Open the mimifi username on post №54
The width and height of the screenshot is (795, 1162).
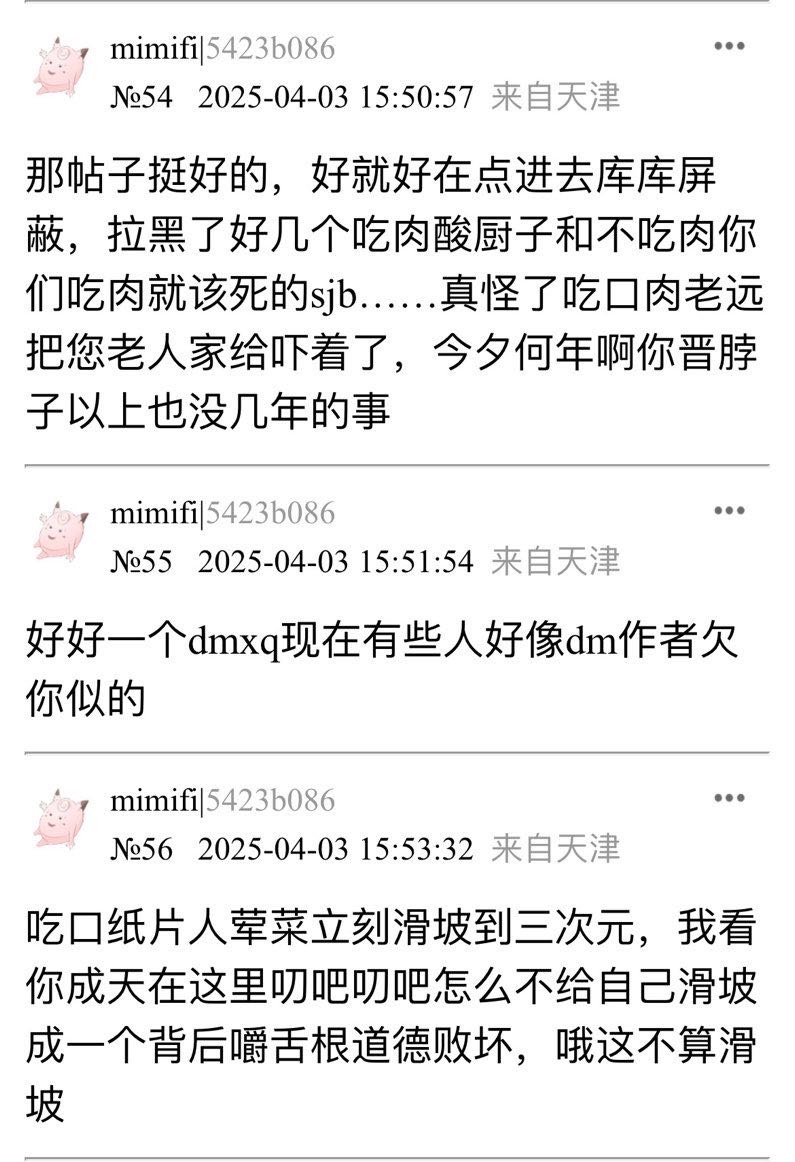click(x=155, y=48)
